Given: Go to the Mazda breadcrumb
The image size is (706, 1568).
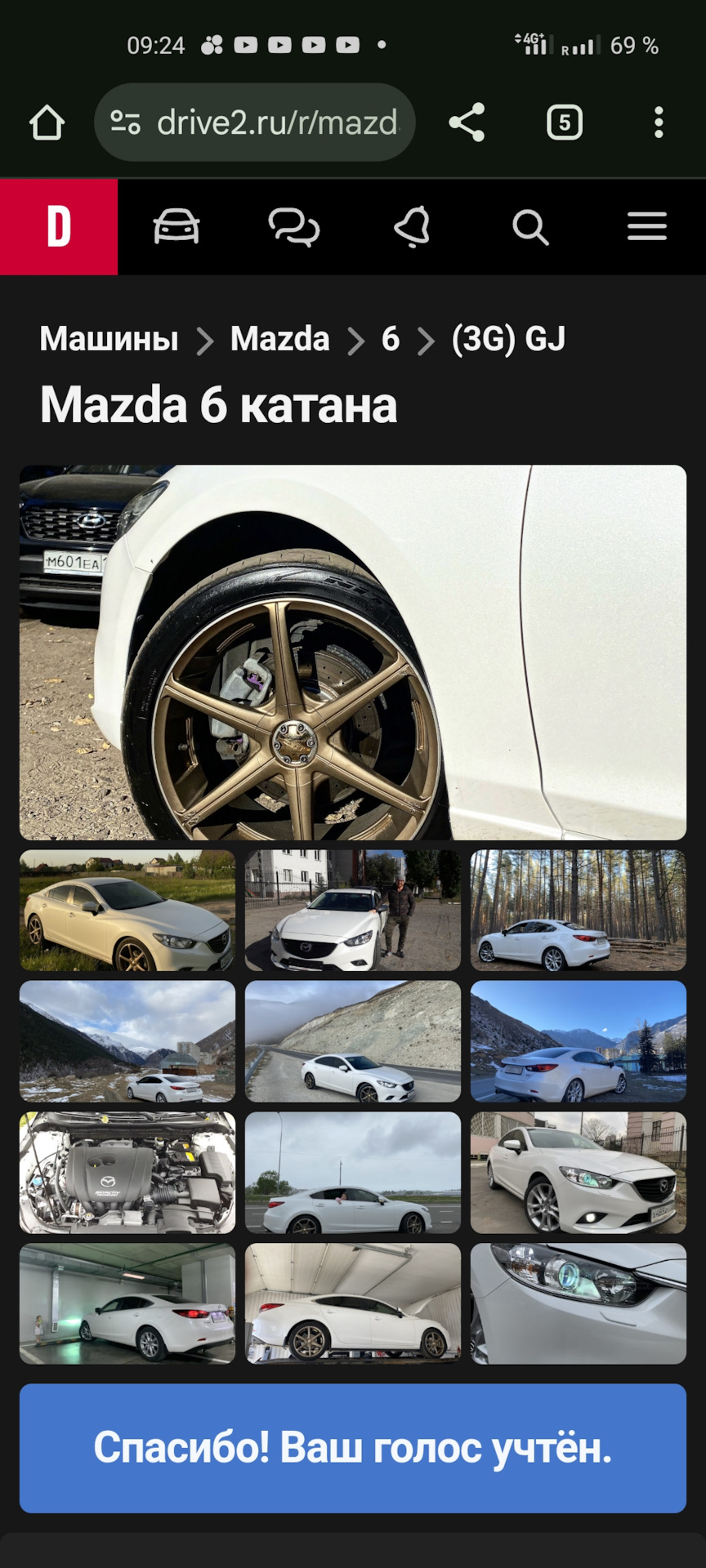Looking at the screenshot, I should pyautogui.click(x=279, y=339).
